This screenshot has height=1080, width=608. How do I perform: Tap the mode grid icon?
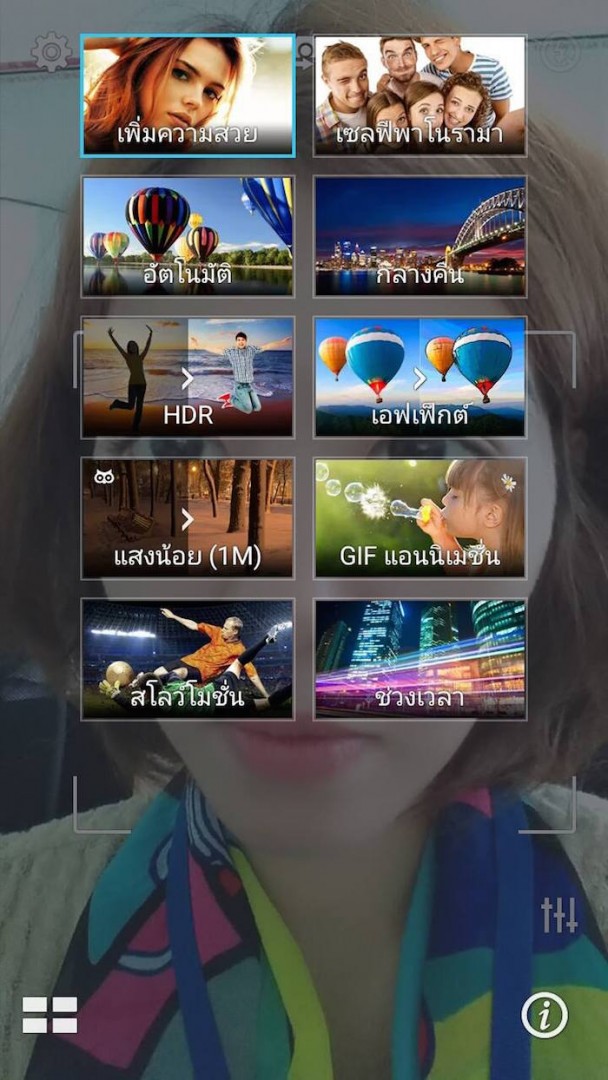[x=50, y=1014]
